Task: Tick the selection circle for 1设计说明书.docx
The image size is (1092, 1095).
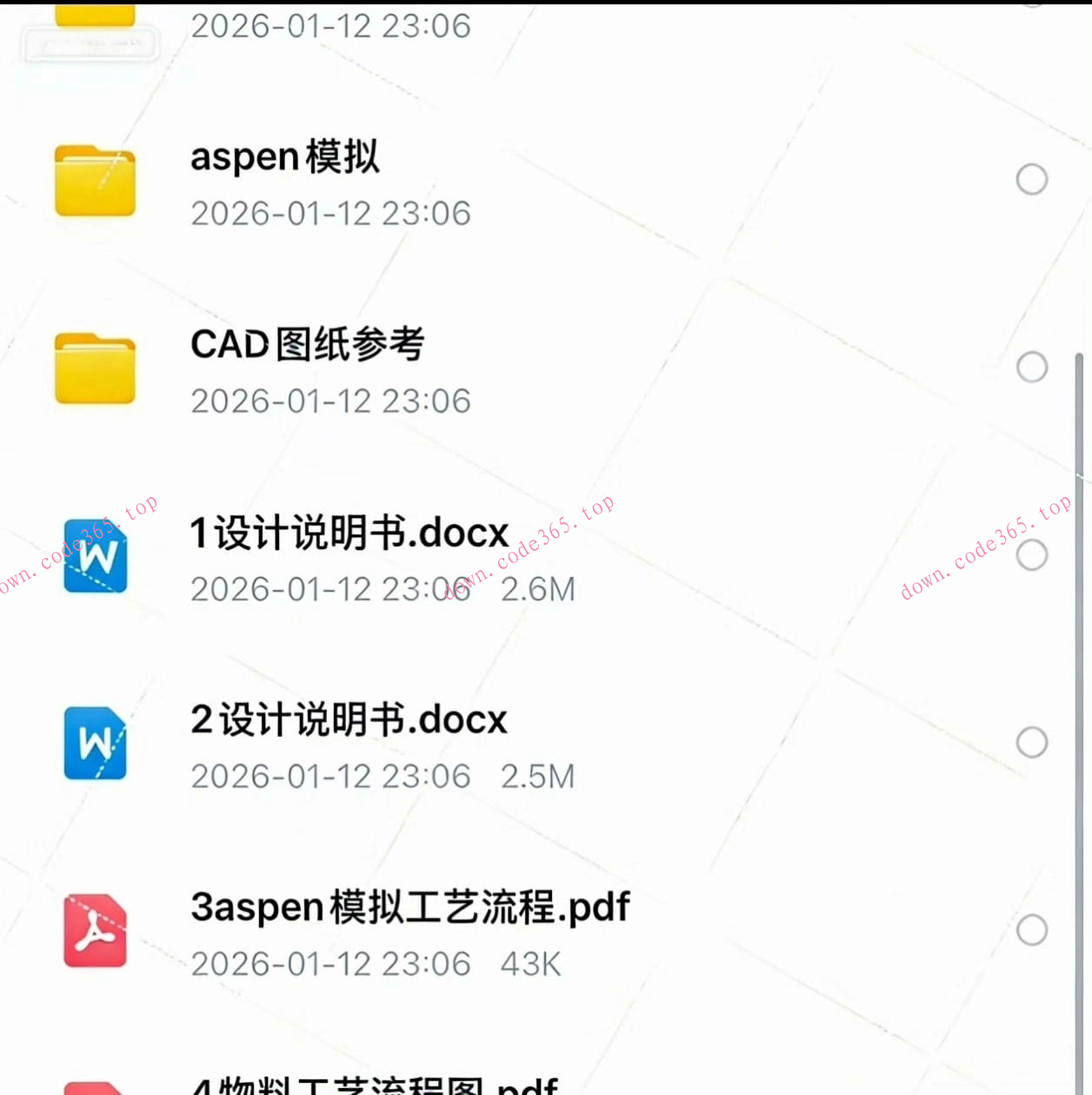Action: pos(1032,554)
